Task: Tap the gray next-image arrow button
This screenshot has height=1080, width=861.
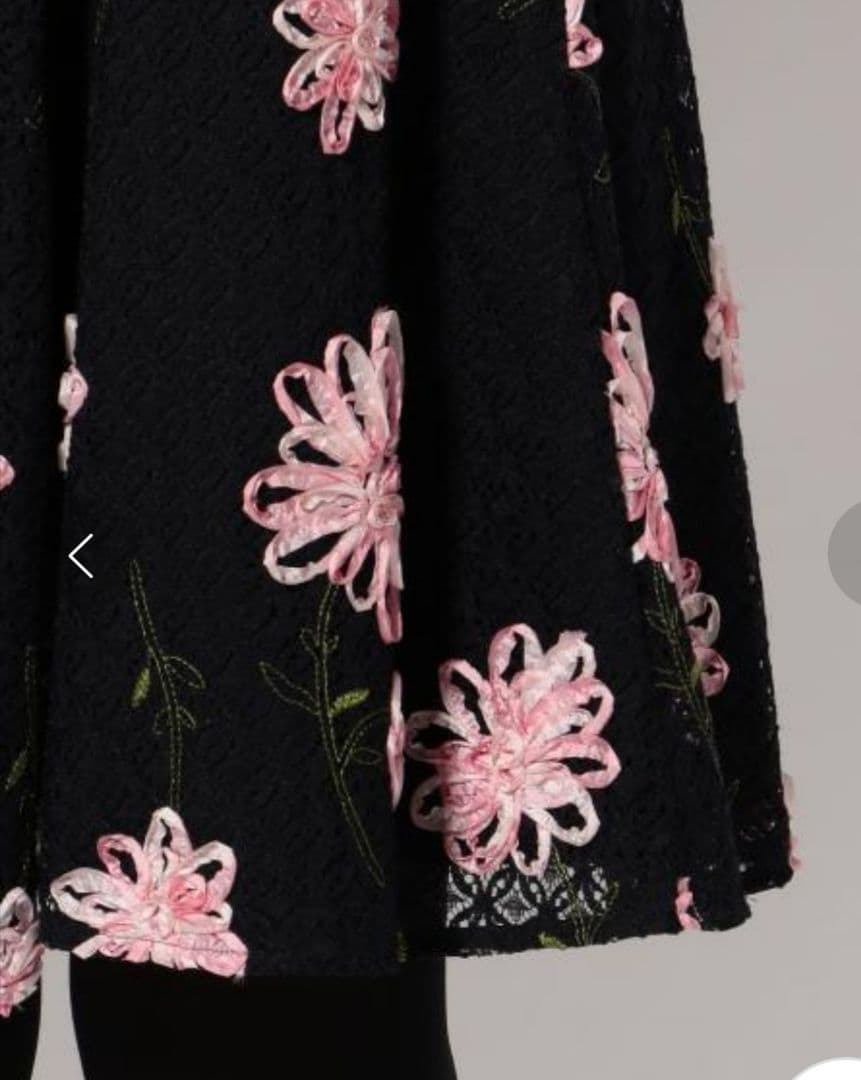Action: tap(846, 554)
